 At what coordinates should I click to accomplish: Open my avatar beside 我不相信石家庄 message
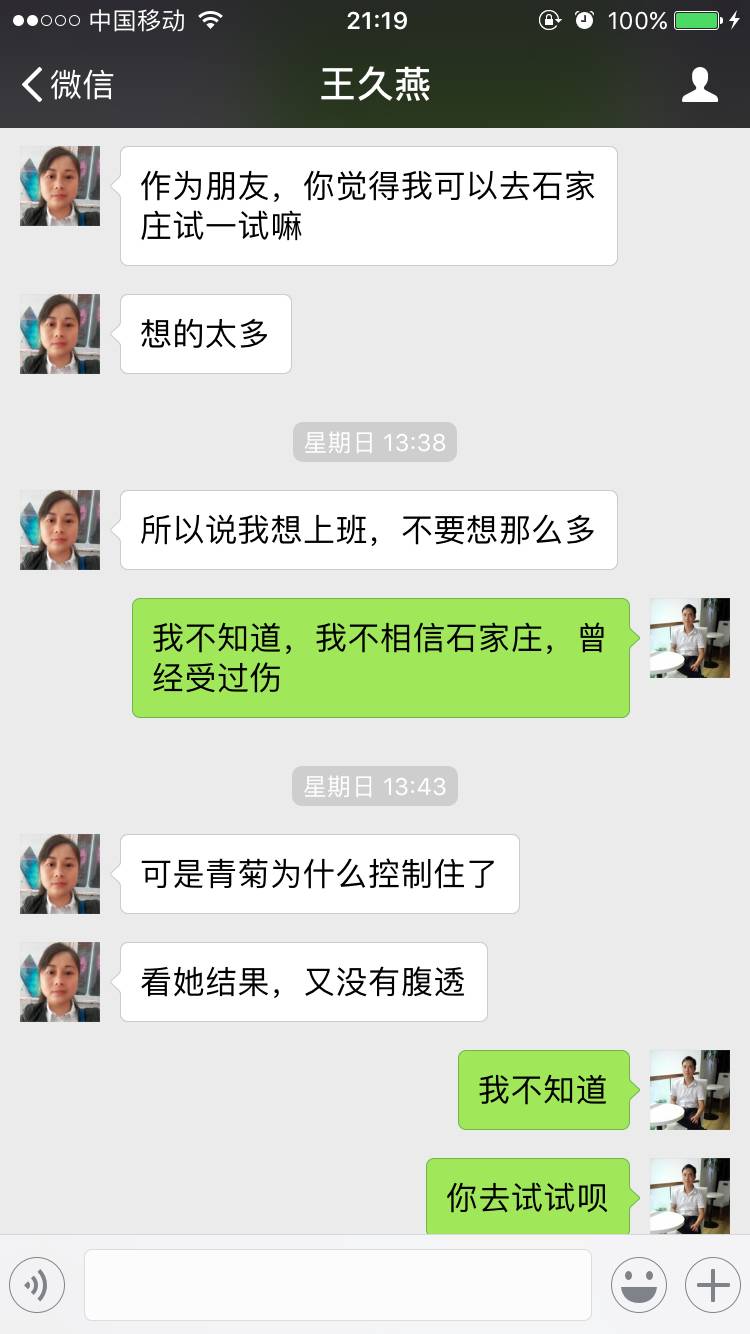tap(689, 638)
